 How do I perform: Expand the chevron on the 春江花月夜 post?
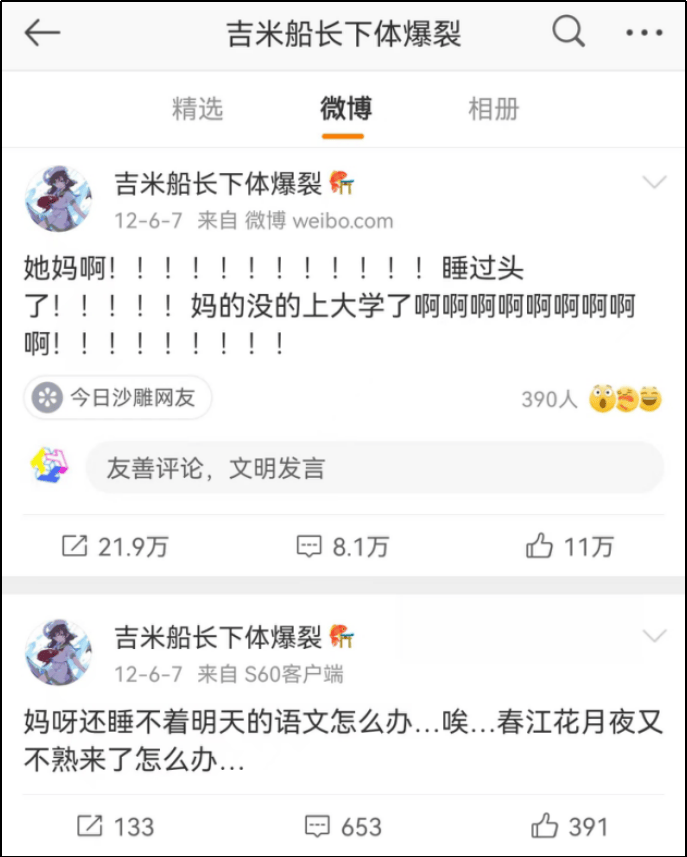point(654,636)
